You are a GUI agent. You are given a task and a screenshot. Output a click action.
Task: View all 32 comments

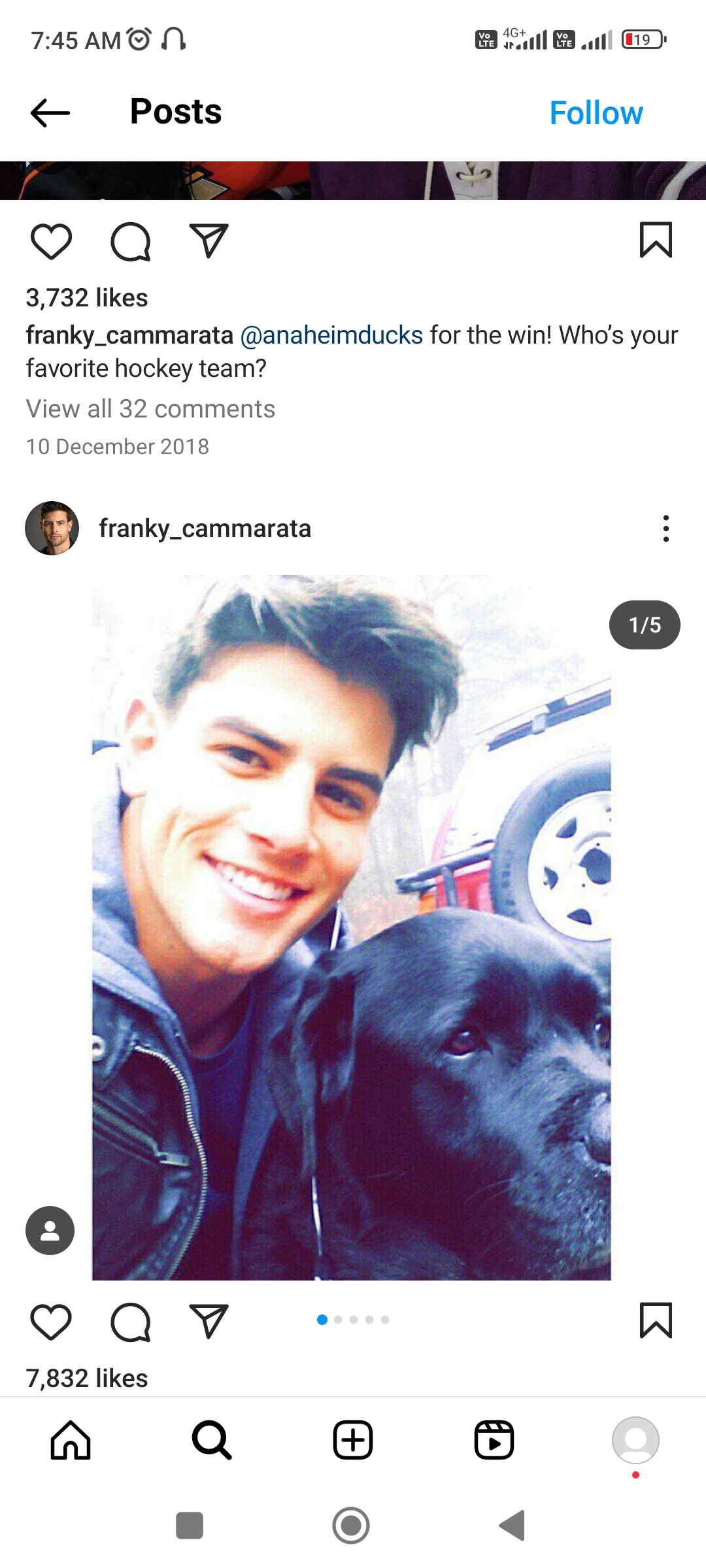150,409
